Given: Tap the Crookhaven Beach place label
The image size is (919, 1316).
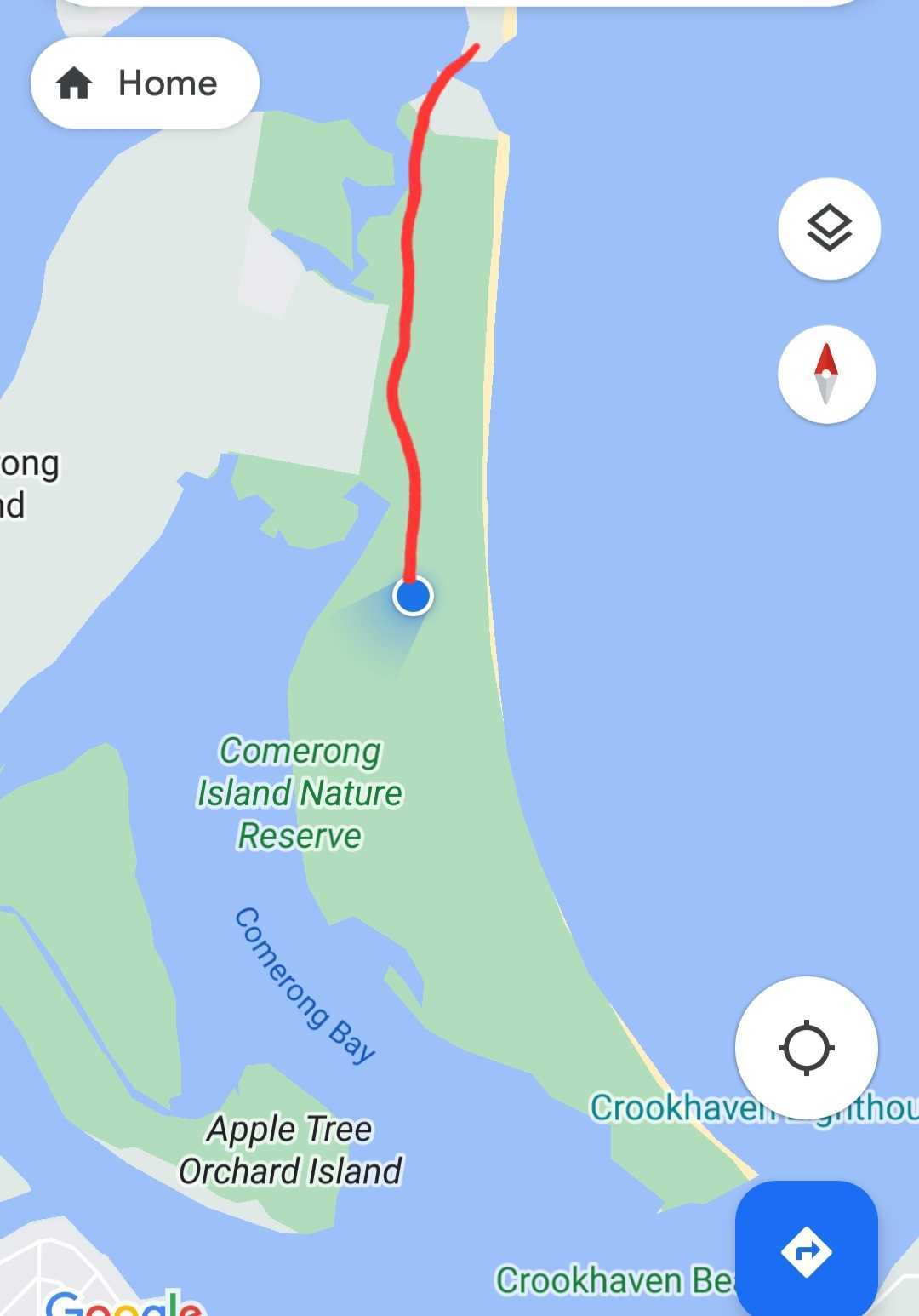Looking at the screenshot, I should pos(613,1280).
